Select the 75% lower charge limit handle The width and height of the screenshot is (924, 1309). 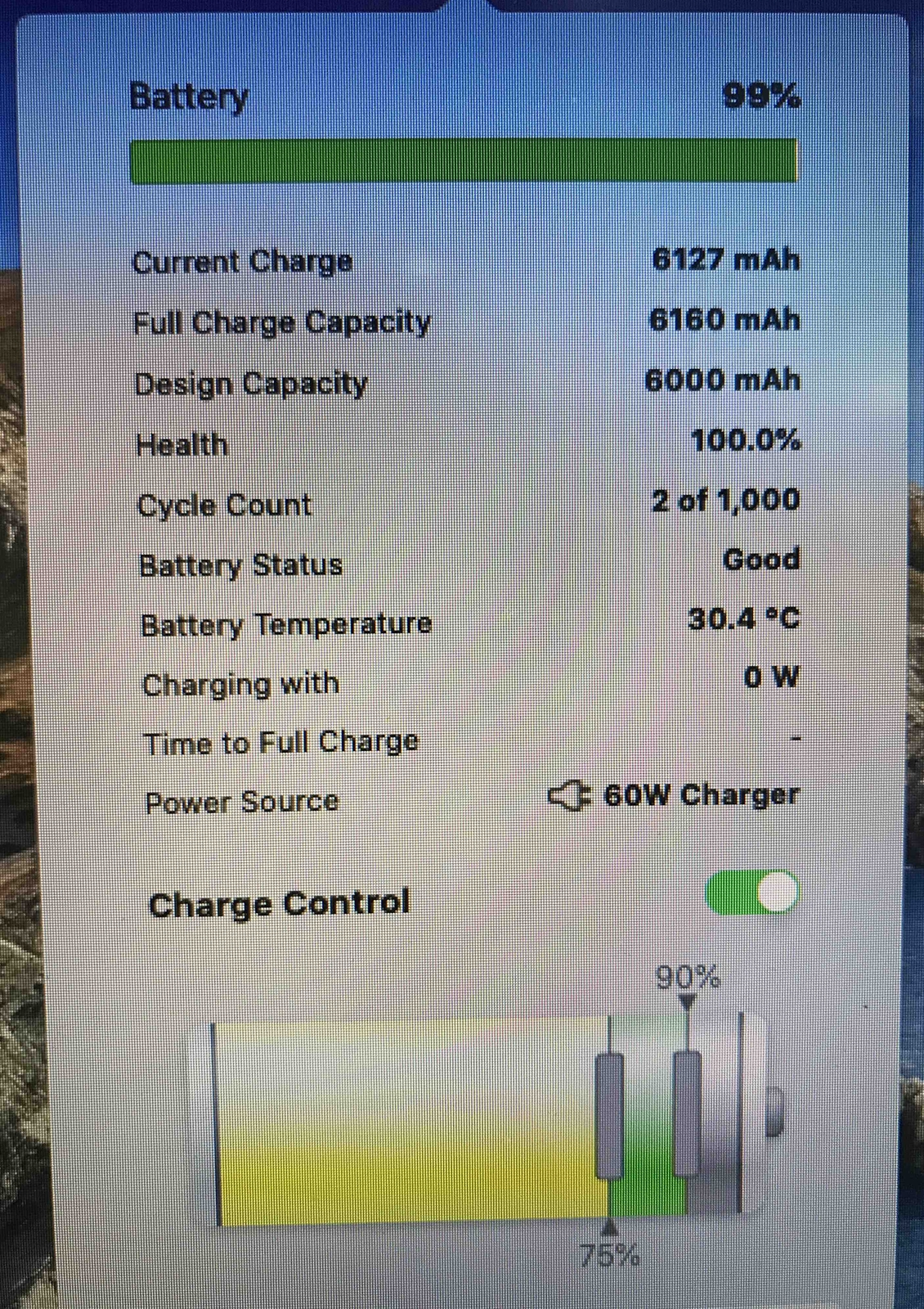click(610, 1117)
